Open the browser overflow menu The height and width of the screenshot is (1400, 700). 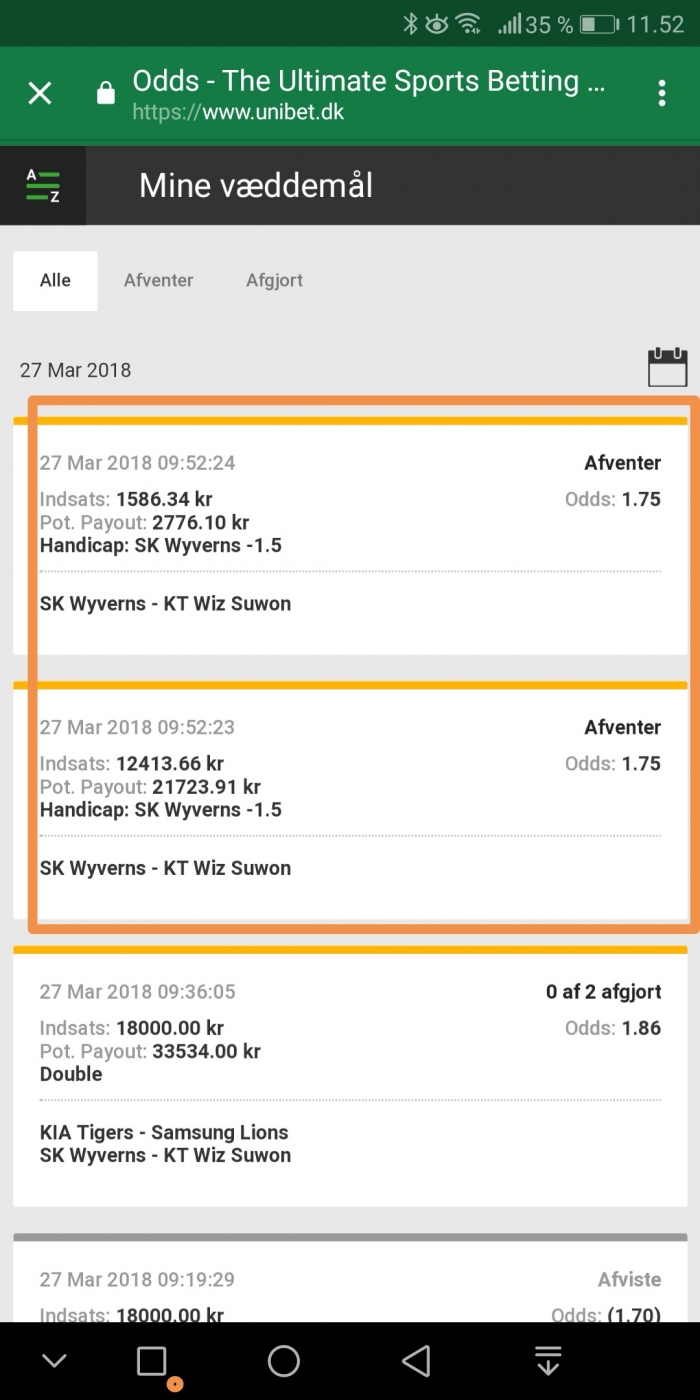(x=662, y=94)
